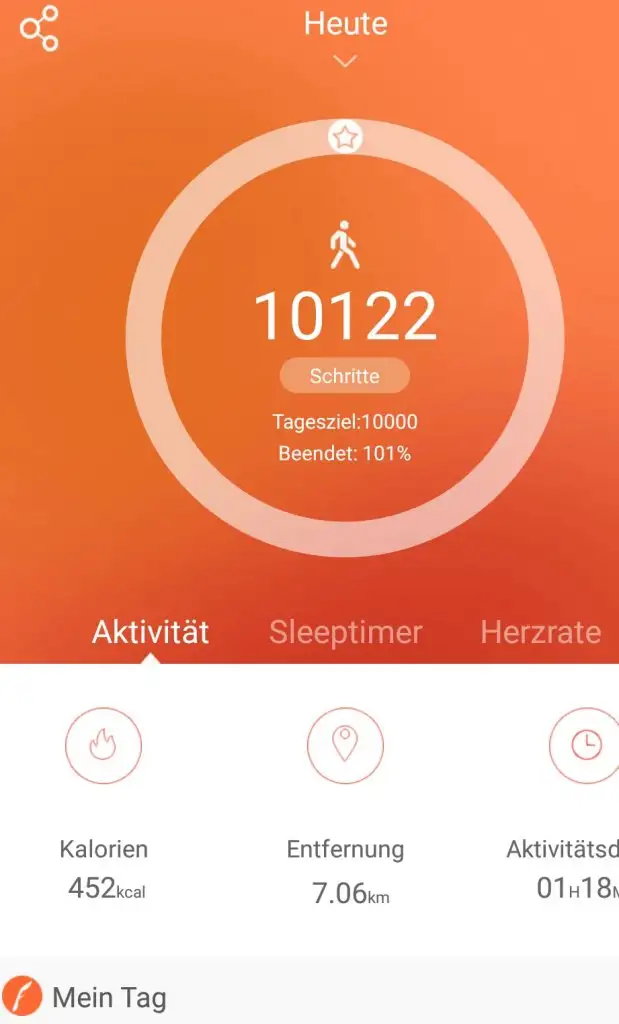
Task: Open the activity duration clock icon
Action: coord(586,745)
